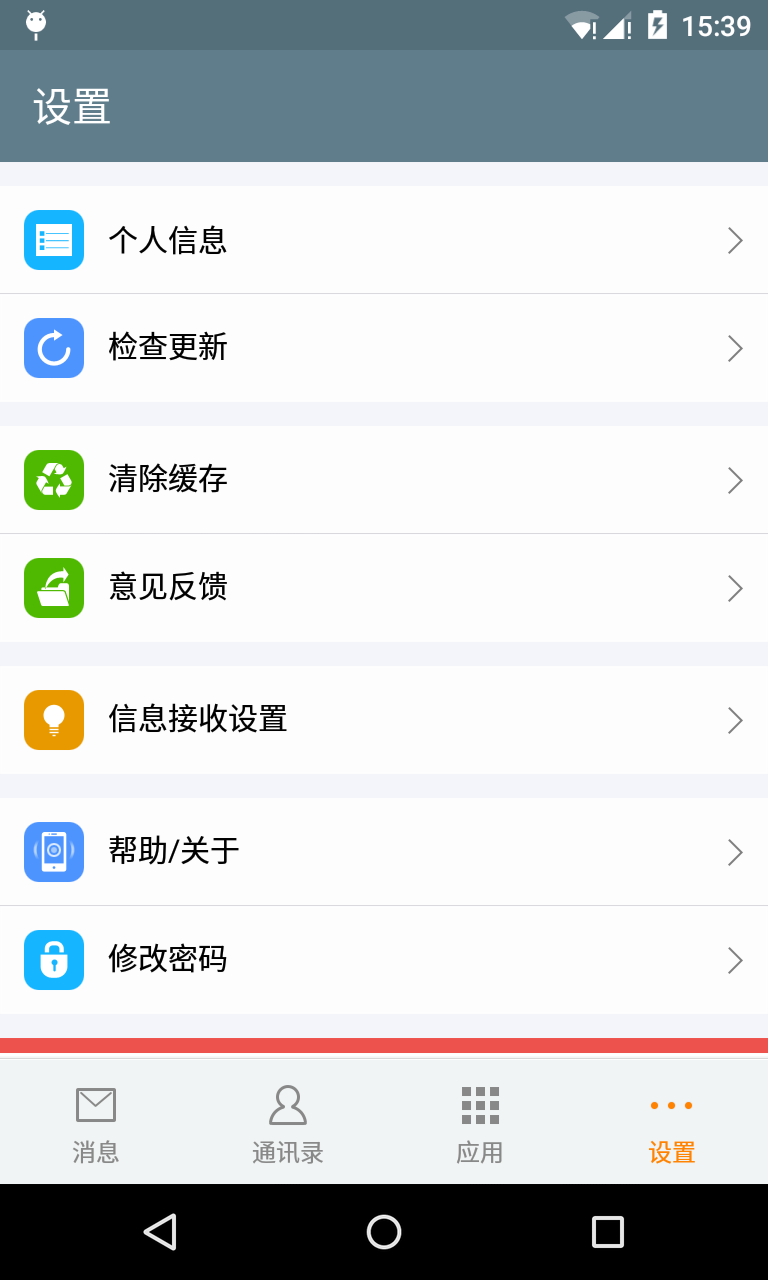This screenshot has height=1280, width=768.
Task: Open 修改密码 to change the password
Action: [x=384, y=960]
